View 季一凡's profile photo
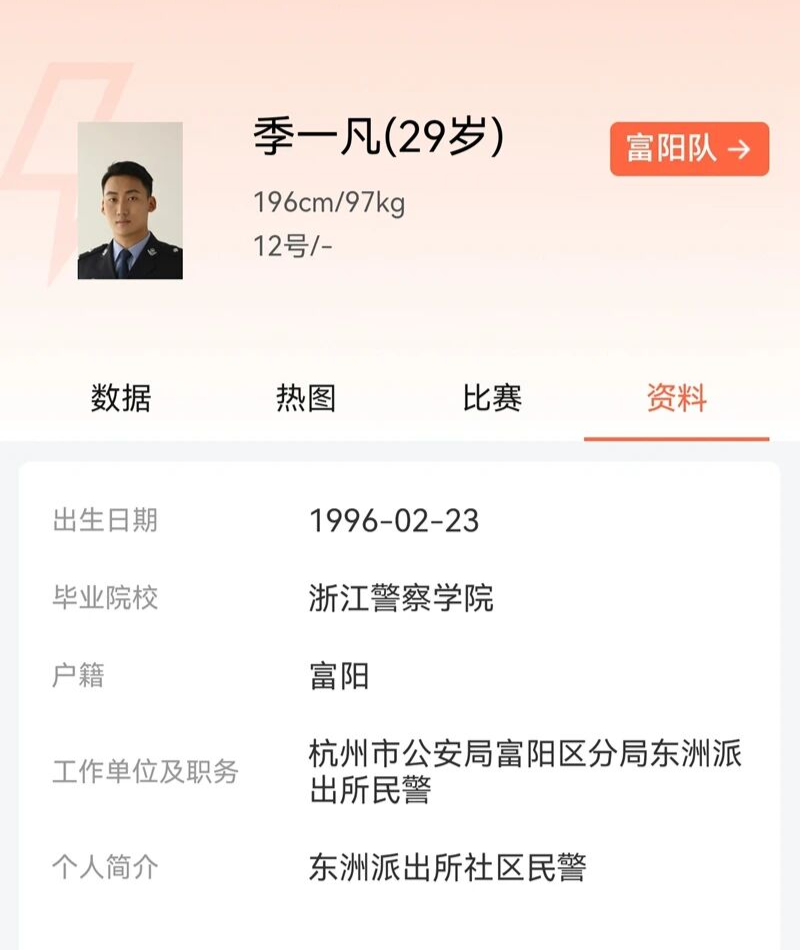The height and width of the screenshot is (950, 800). tap(130, 200)
